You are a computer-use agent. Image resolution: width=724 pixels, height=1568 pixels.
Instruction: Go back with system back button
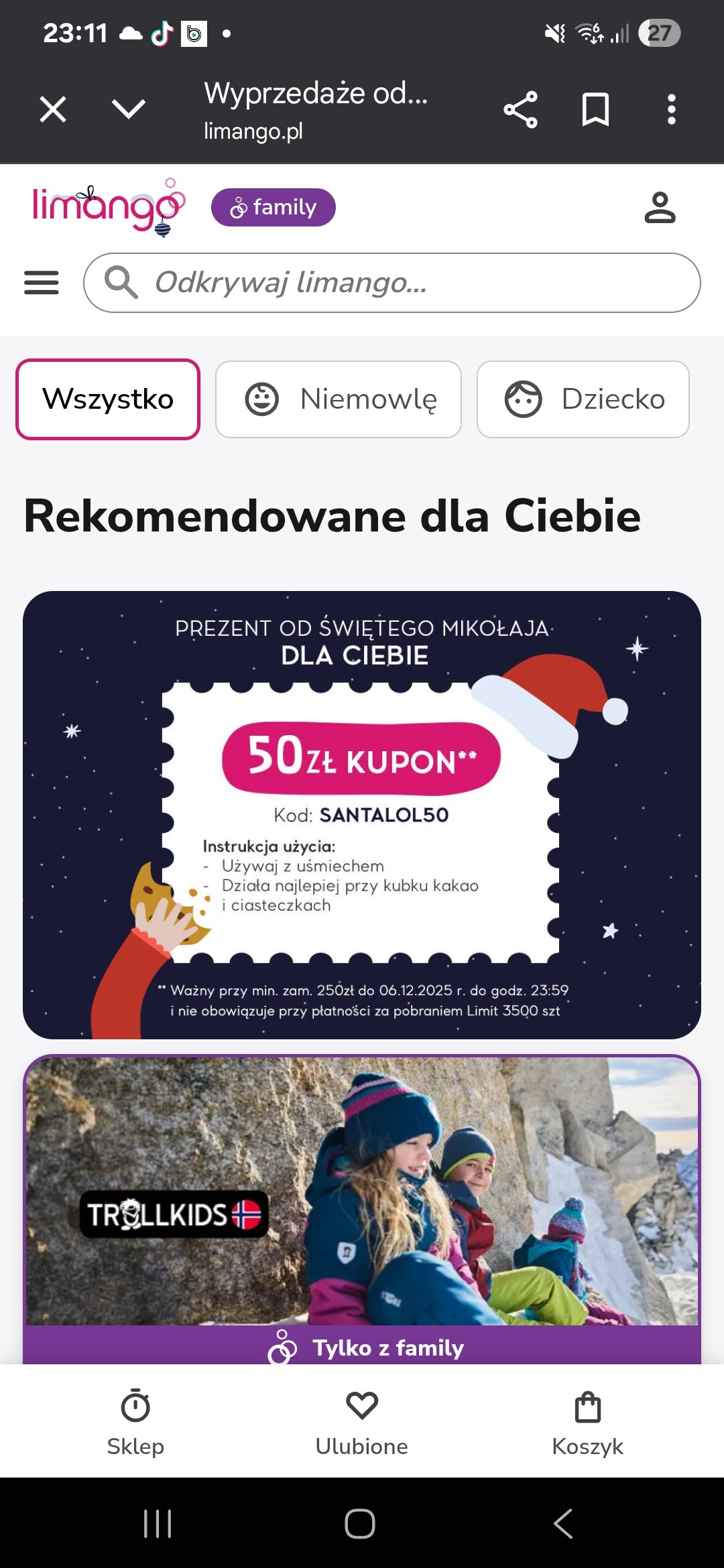point(563,1523)
